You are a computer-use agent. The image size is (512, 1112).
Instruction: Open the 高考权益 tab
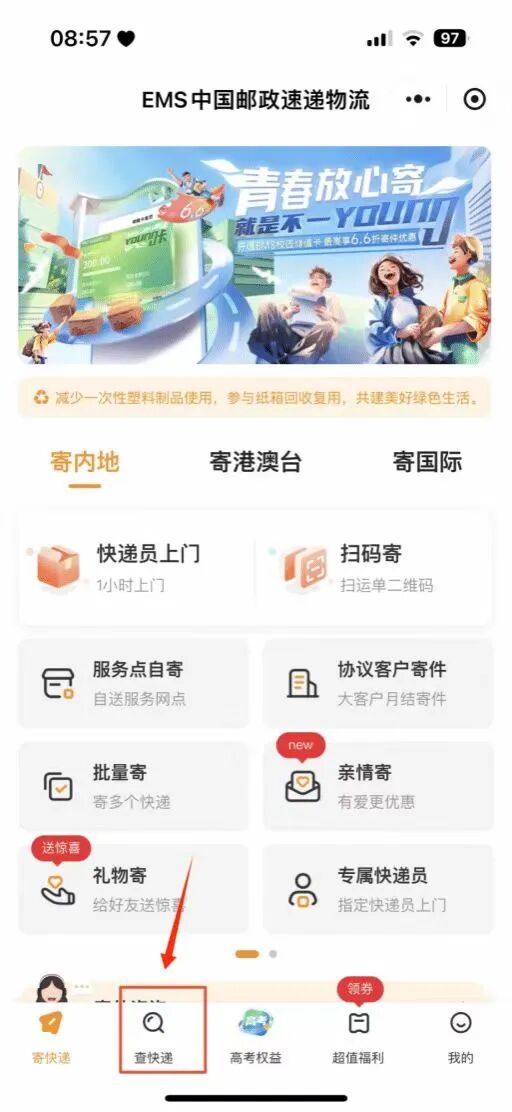coord(255,1038)
